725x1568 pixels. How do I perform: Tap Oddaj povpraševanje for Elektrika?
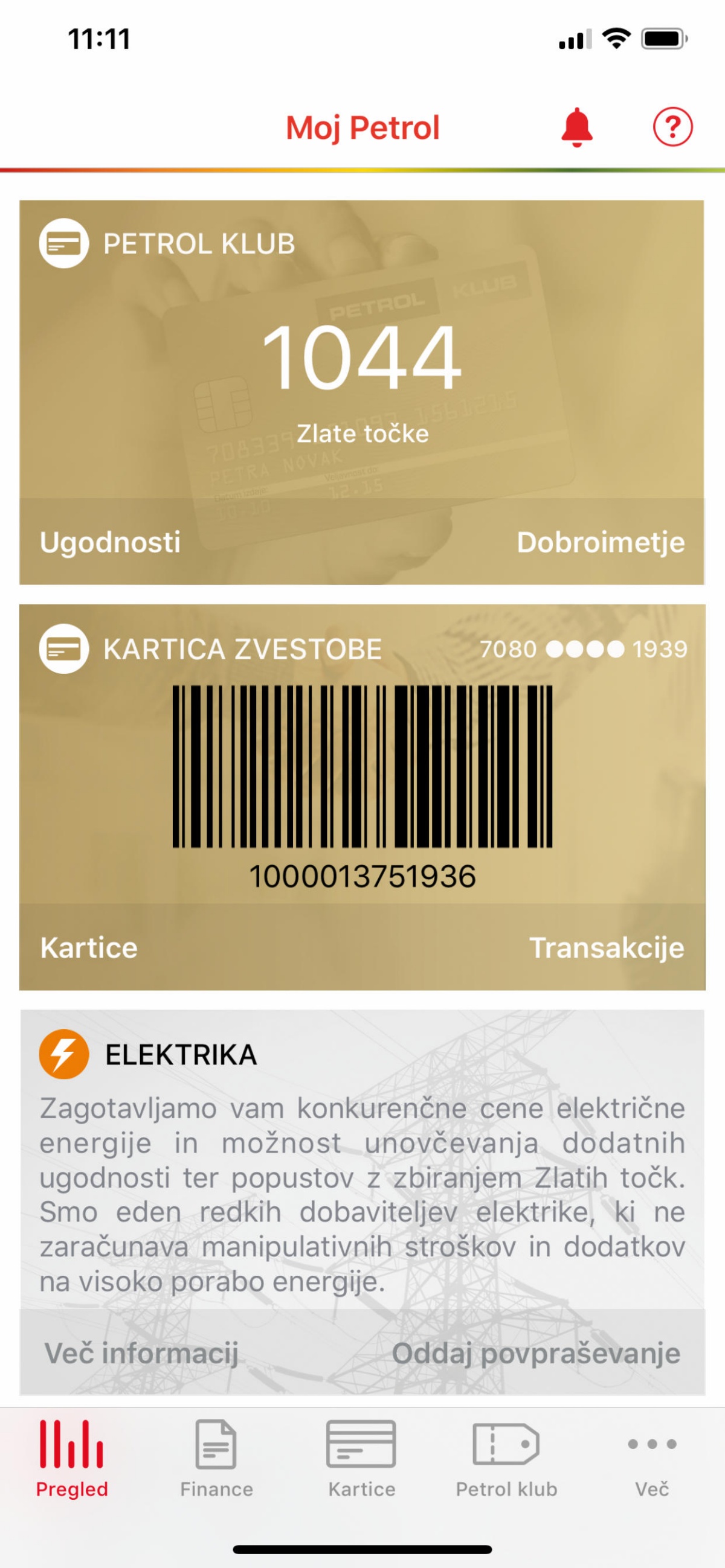[535, 1352]
